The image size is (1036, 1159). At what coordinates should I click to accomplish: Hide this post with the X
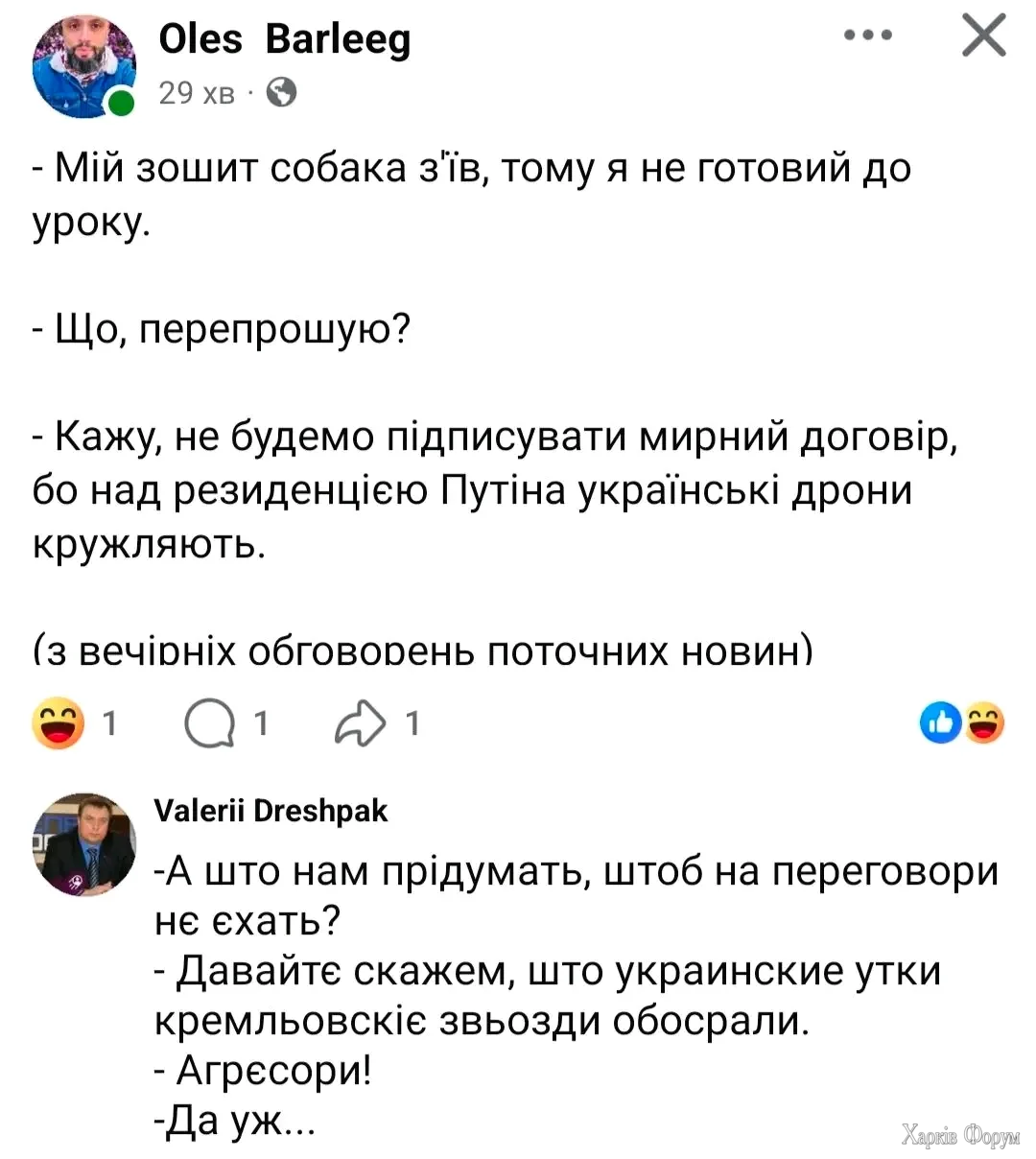983,36
